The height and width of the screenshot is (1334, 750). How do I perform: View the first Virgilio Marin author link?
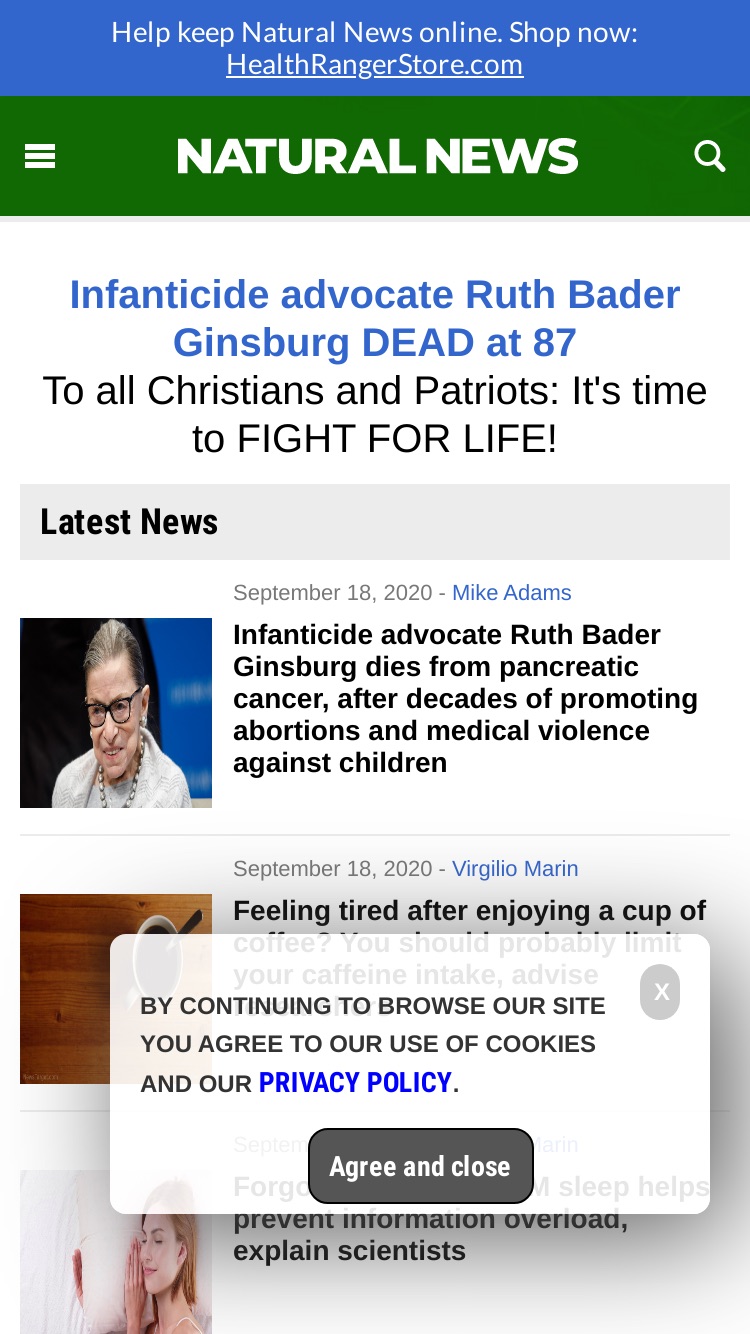(x=515, y=869)
